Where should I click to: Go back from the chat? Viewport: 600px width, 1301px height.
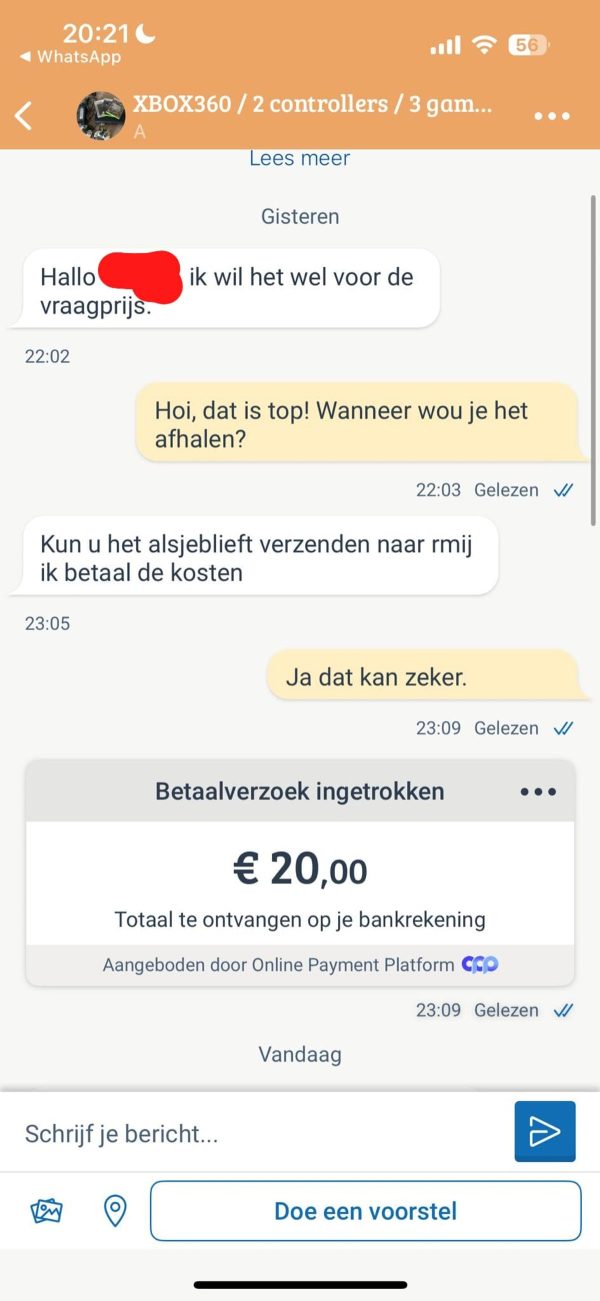[24, 116]
